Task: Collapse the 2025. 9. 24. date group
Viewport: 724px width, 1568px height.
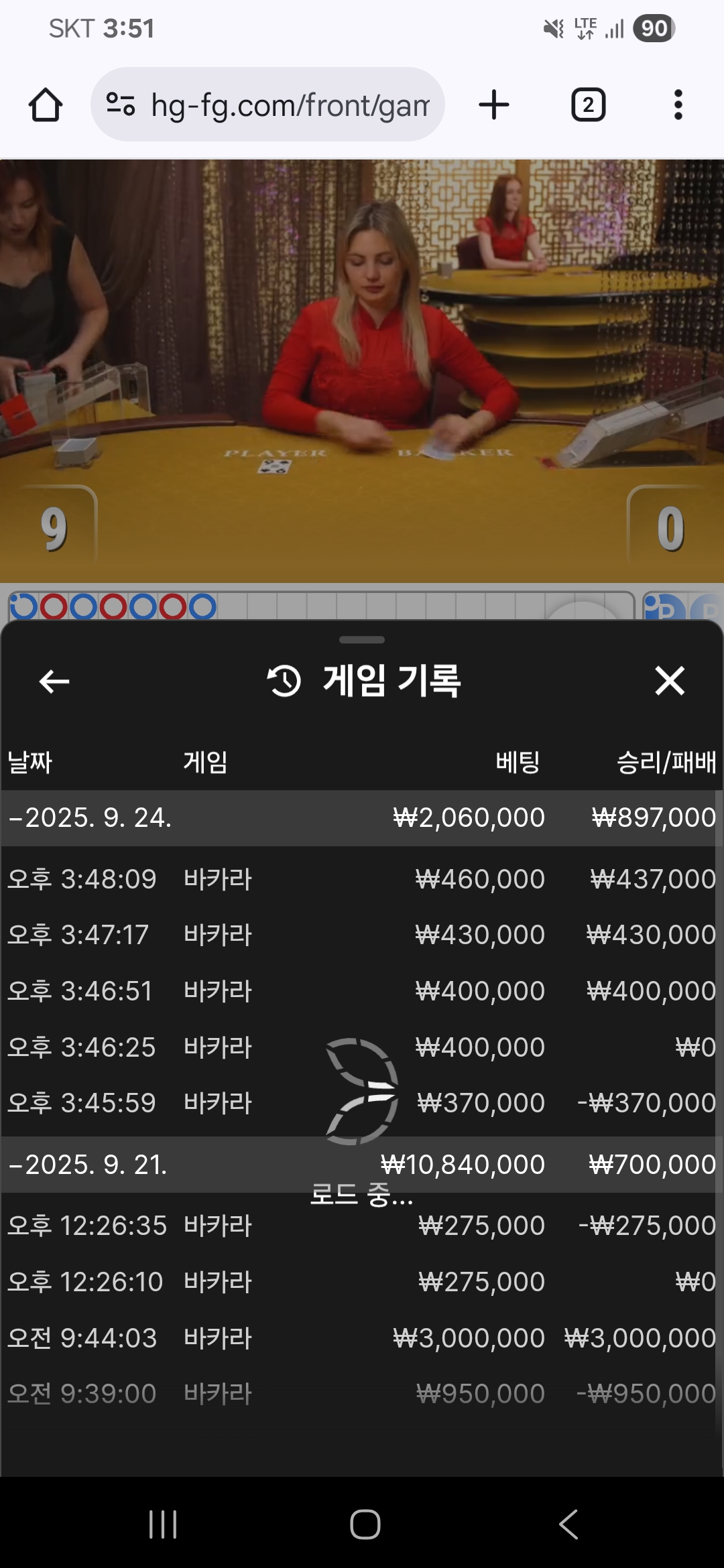Action: pyautogui.click(x=90, y=818)
